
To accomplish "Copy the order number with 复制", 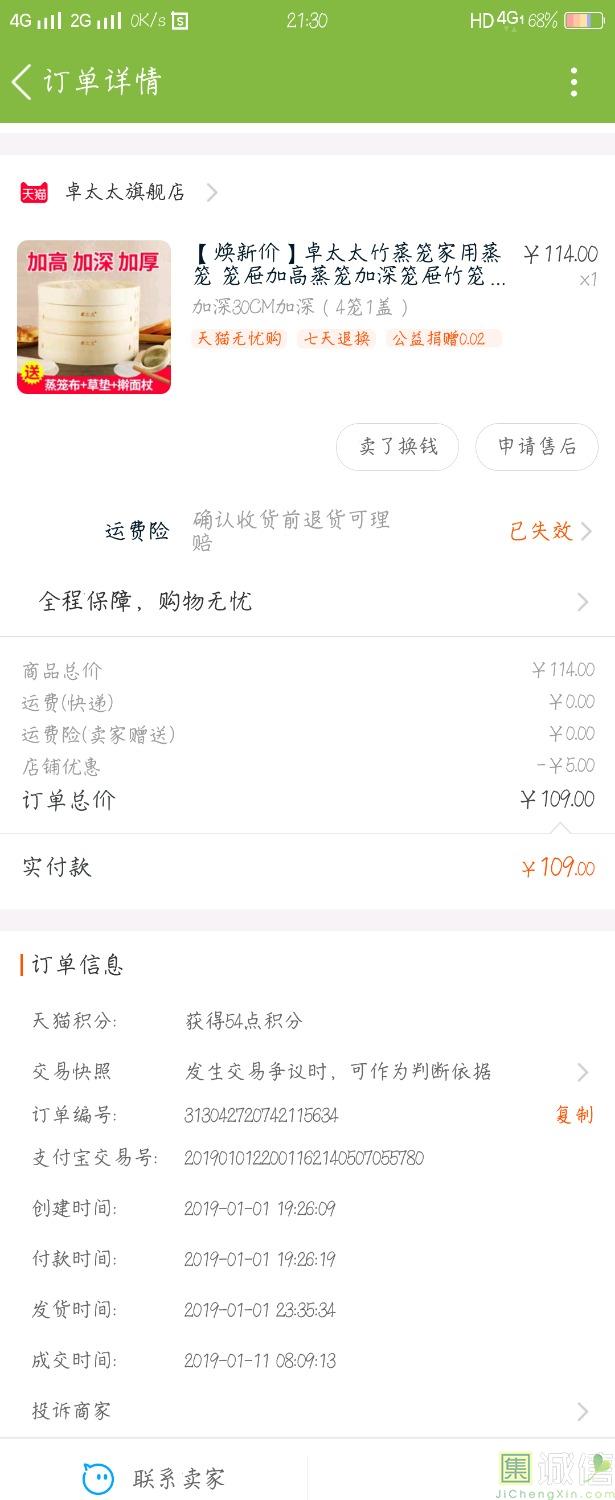I will [574, 1115].
